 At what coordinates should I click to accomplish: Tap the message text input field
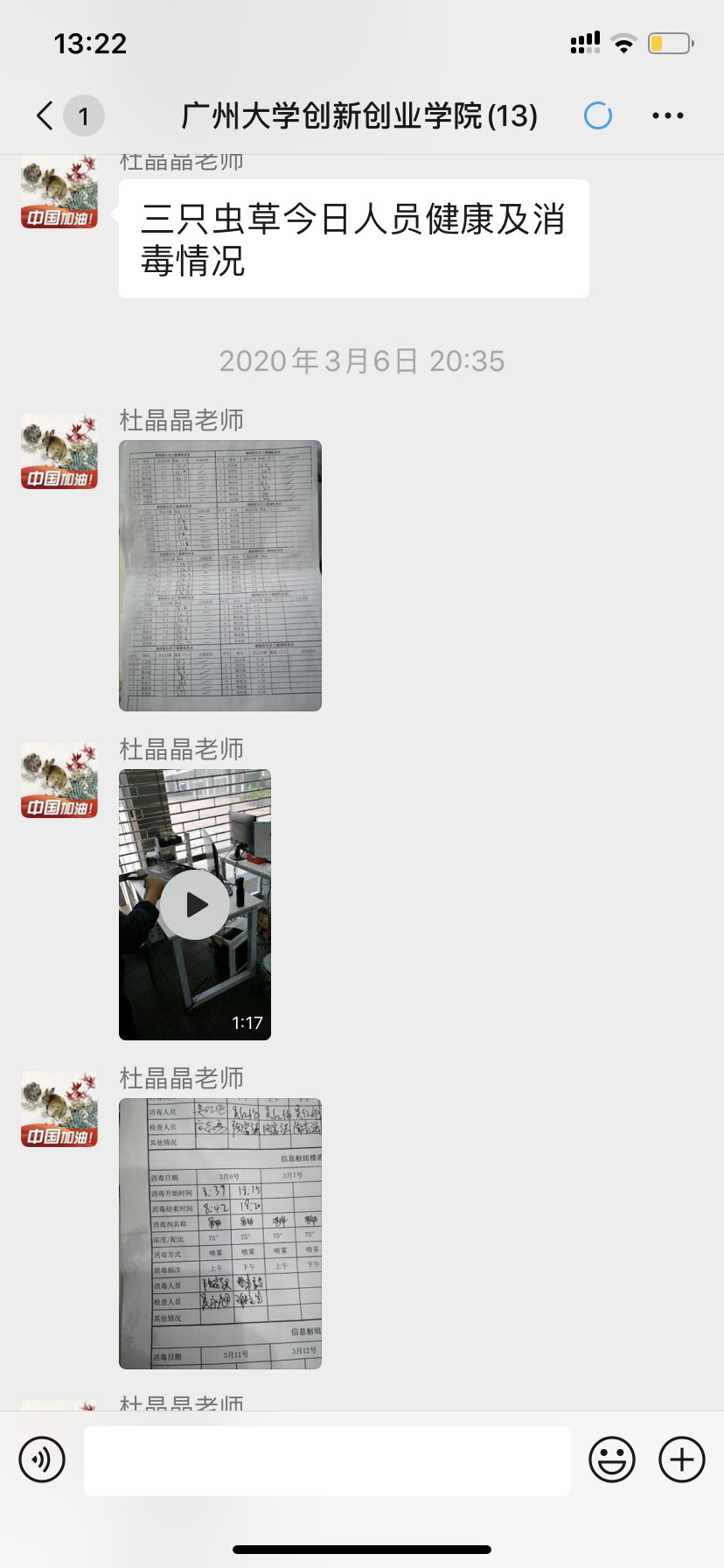click(x=327, y=1461)
